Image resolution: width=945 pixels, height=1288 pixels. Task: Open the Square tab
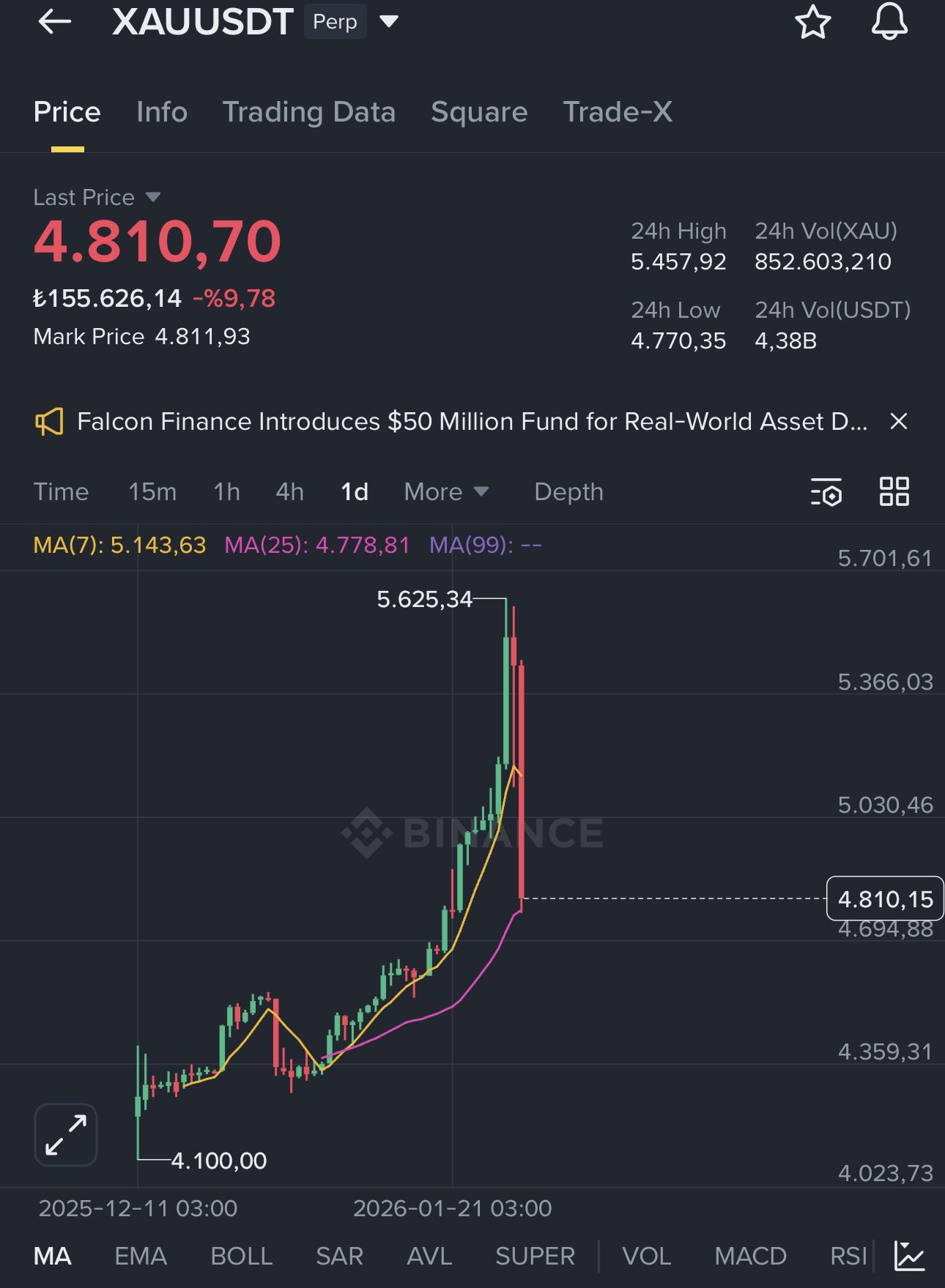(x=478, y=112)
